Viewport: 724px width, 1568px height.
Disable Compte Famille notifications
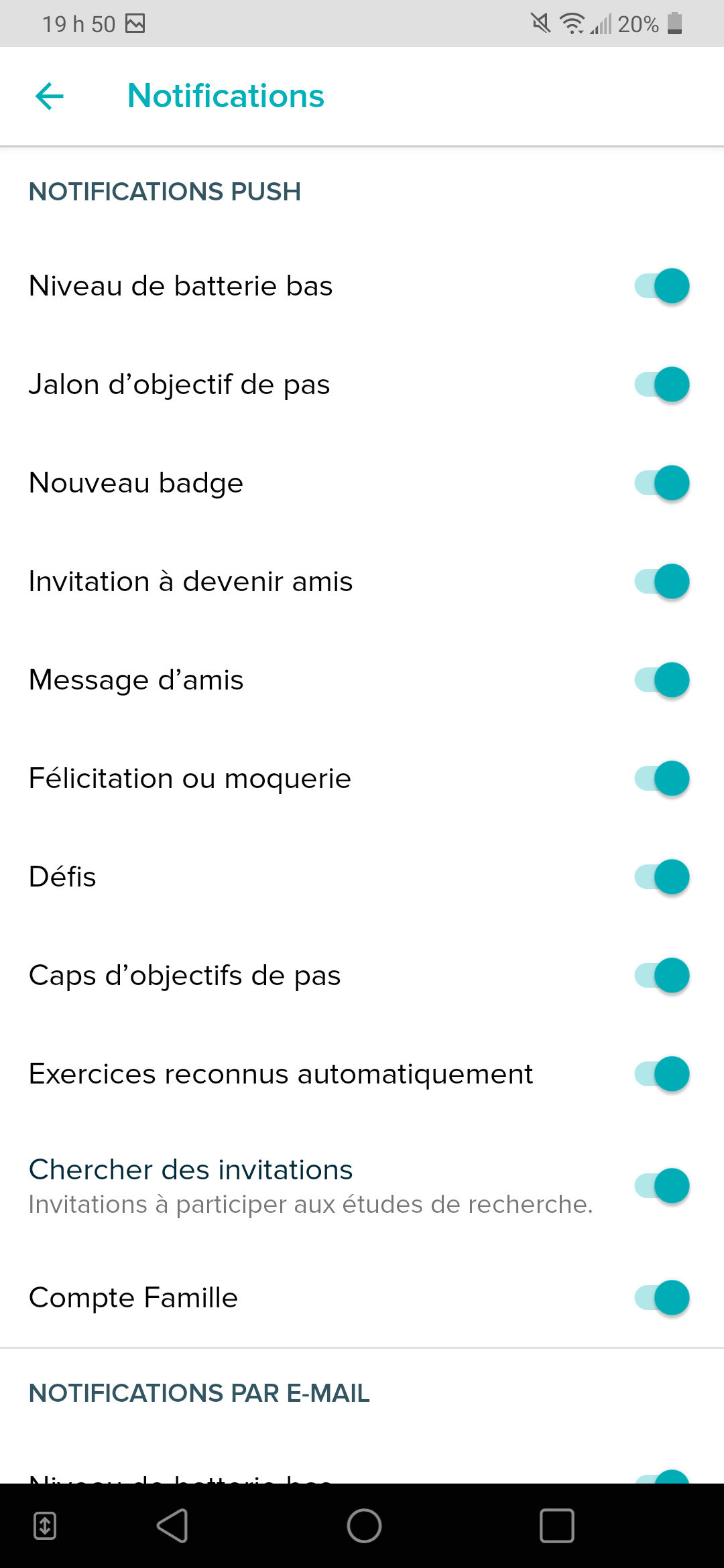[662, 1298]
